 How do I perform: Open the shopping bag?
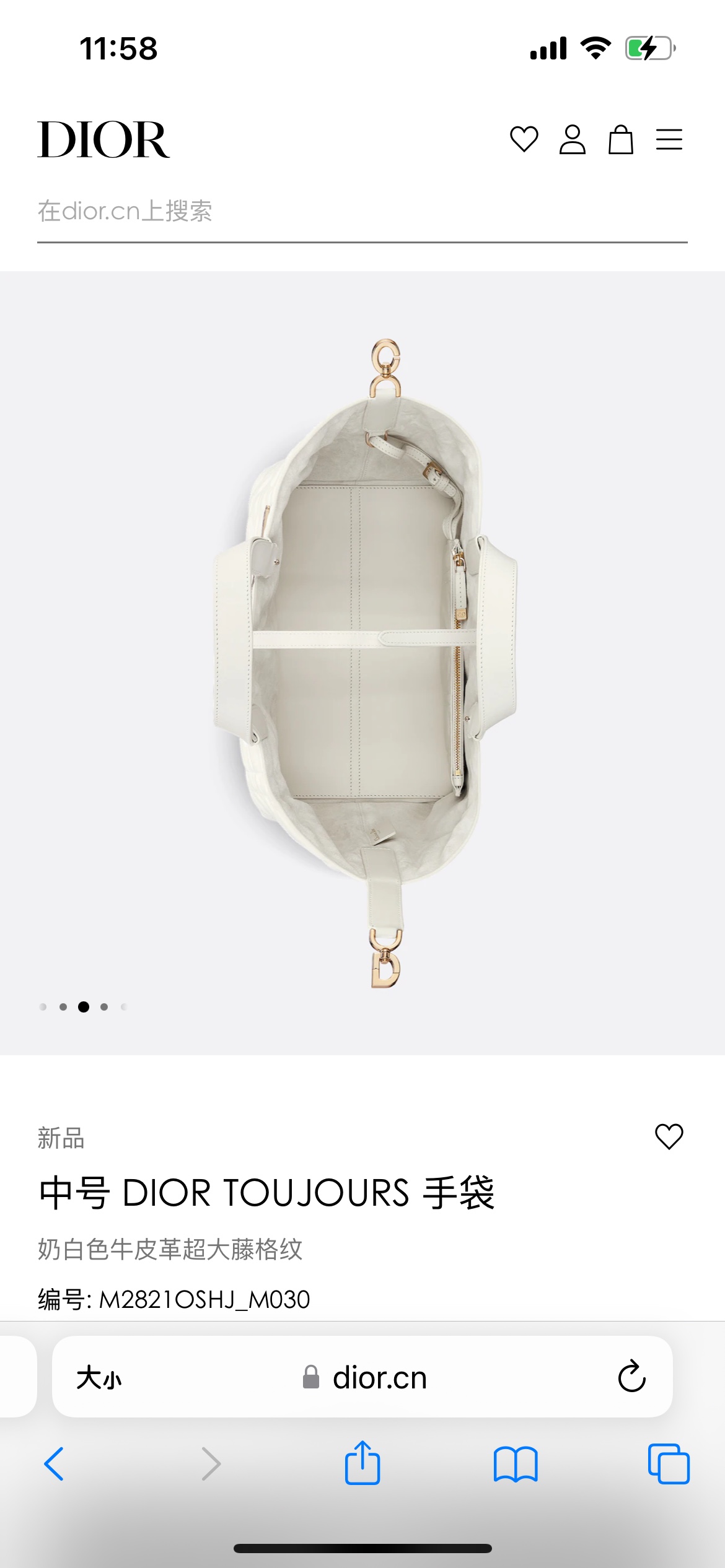click(620, 139)
